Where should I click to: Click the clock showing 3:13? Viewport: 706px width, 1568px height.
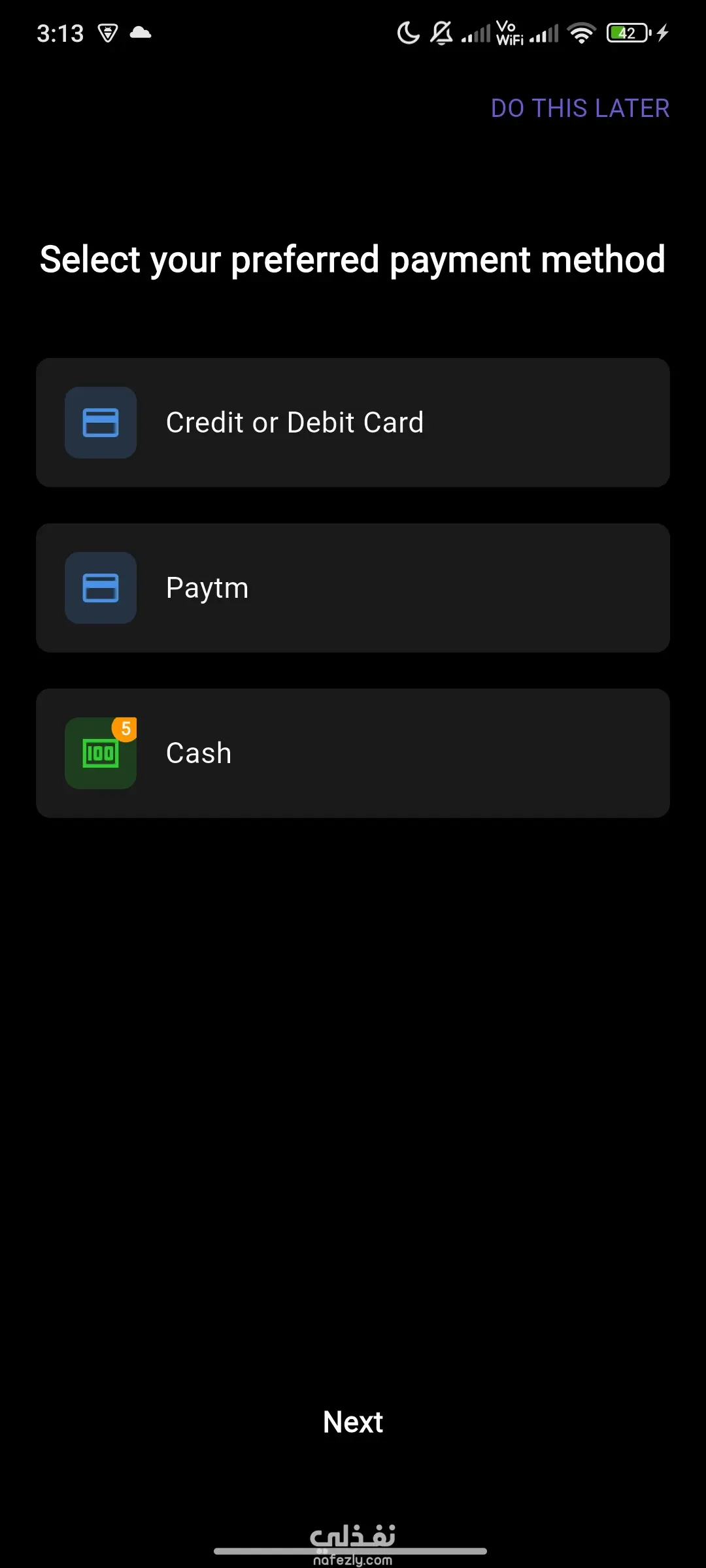[x=60, y=33]
